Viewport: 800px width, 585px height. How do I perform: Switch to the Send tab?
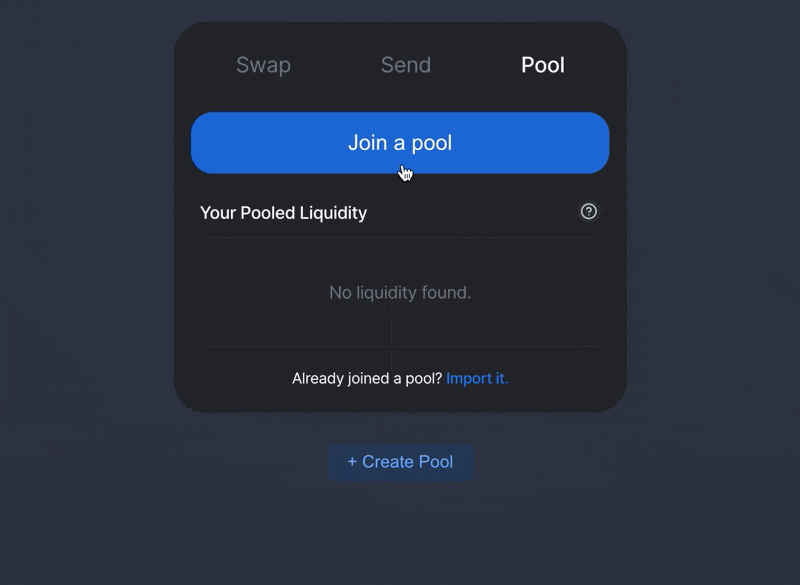(x=405, y=66)
